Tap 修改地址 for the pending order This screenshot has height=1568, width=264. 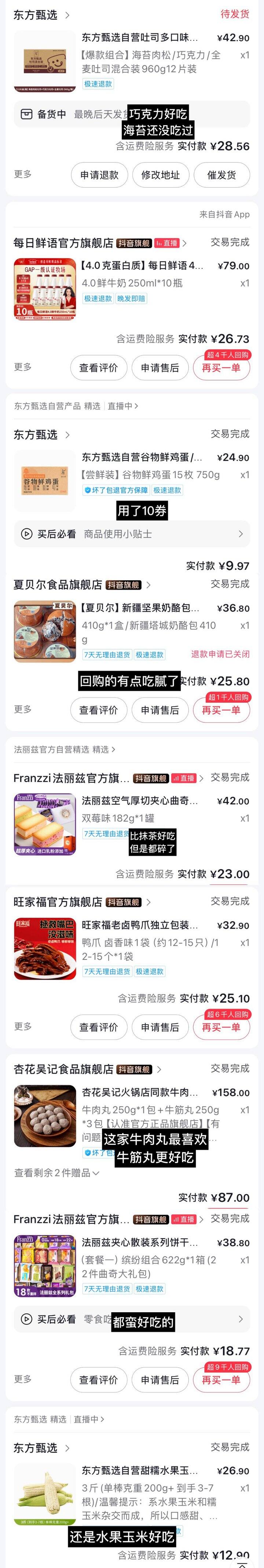tap(161, 175)
